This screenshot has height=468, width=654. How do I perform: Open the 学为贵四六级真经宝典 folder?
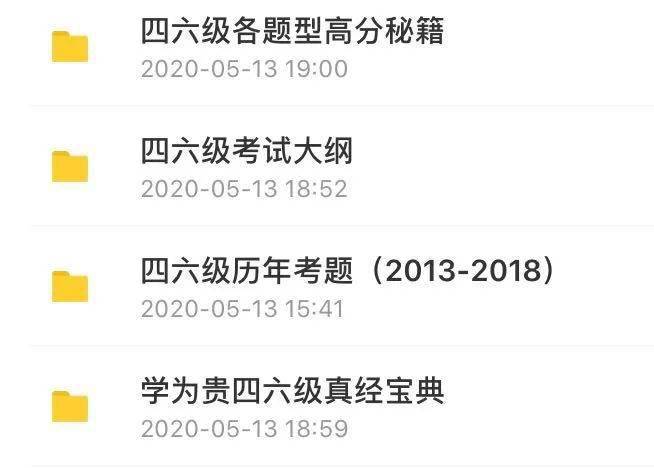click(292, 390)
